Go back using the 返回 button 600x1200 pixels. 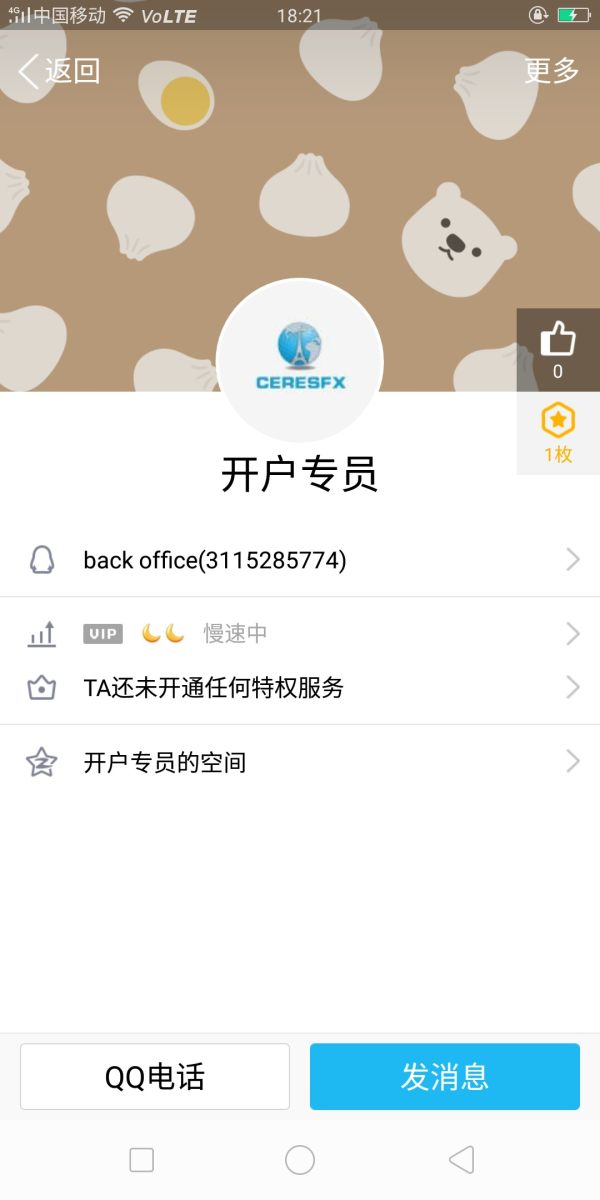(x=60, y=71)
